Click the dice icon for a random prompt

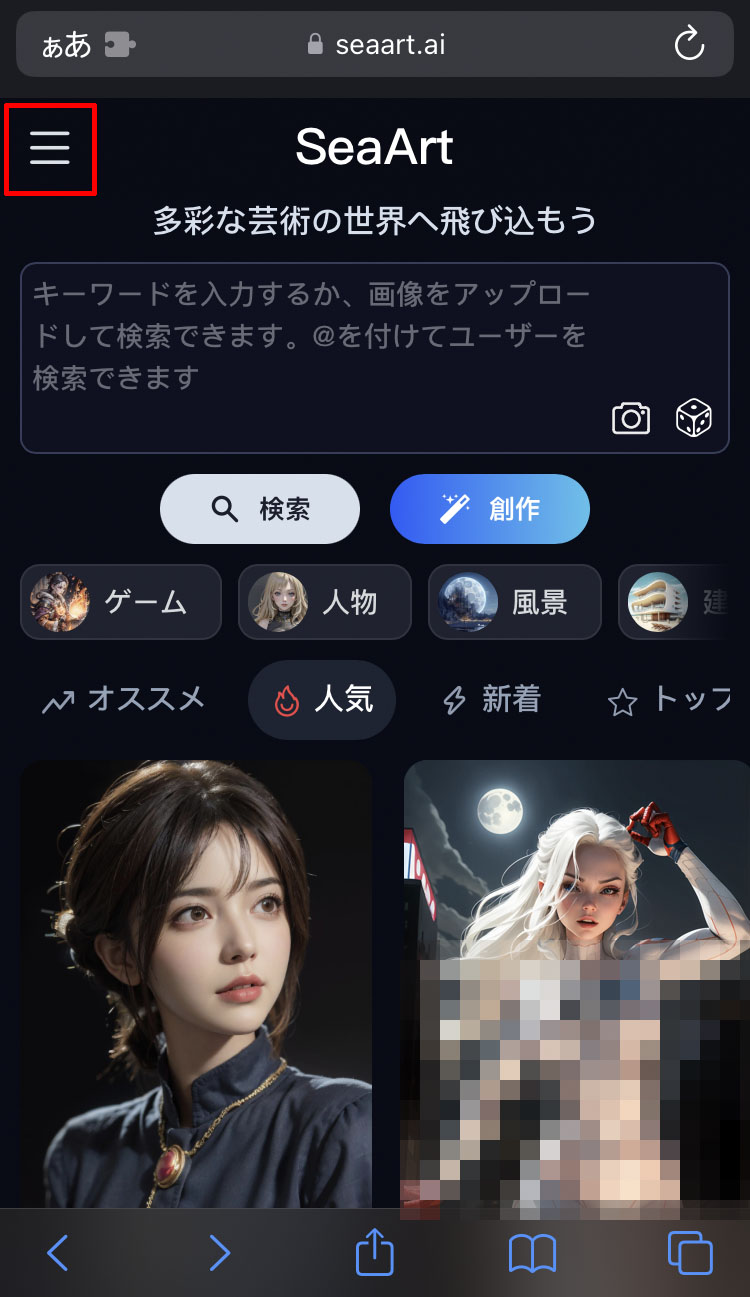point(694,420)
